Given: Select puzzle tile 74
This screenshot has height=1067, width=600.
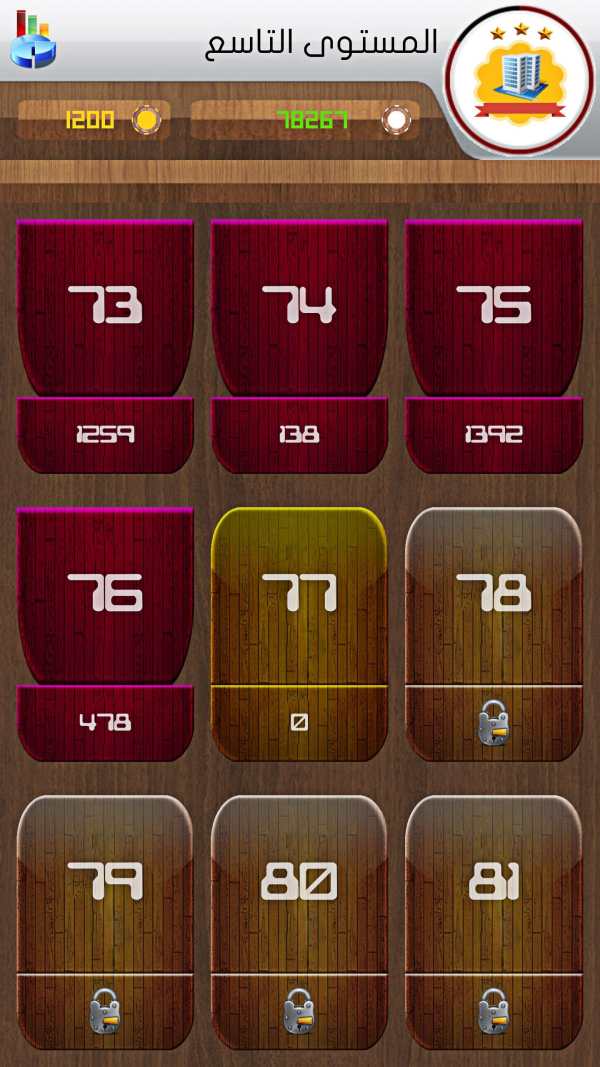Looking at the screenshot, I should point(299,346).
